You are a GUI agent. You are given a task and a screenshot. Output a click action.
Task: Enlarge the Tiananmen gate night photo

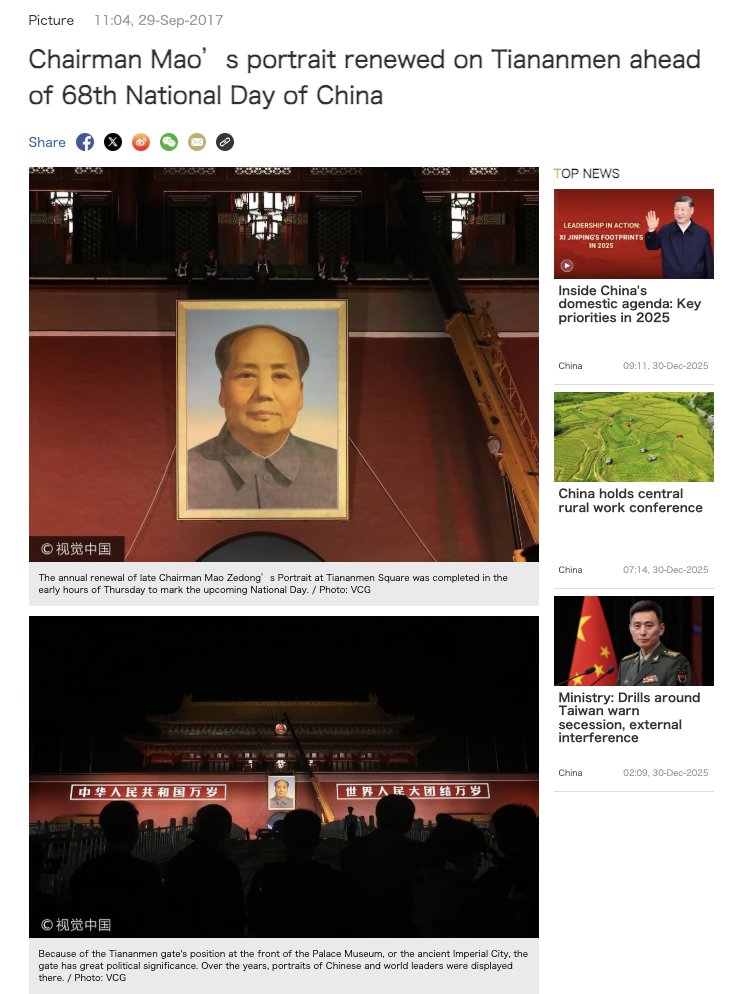[283, 776]
